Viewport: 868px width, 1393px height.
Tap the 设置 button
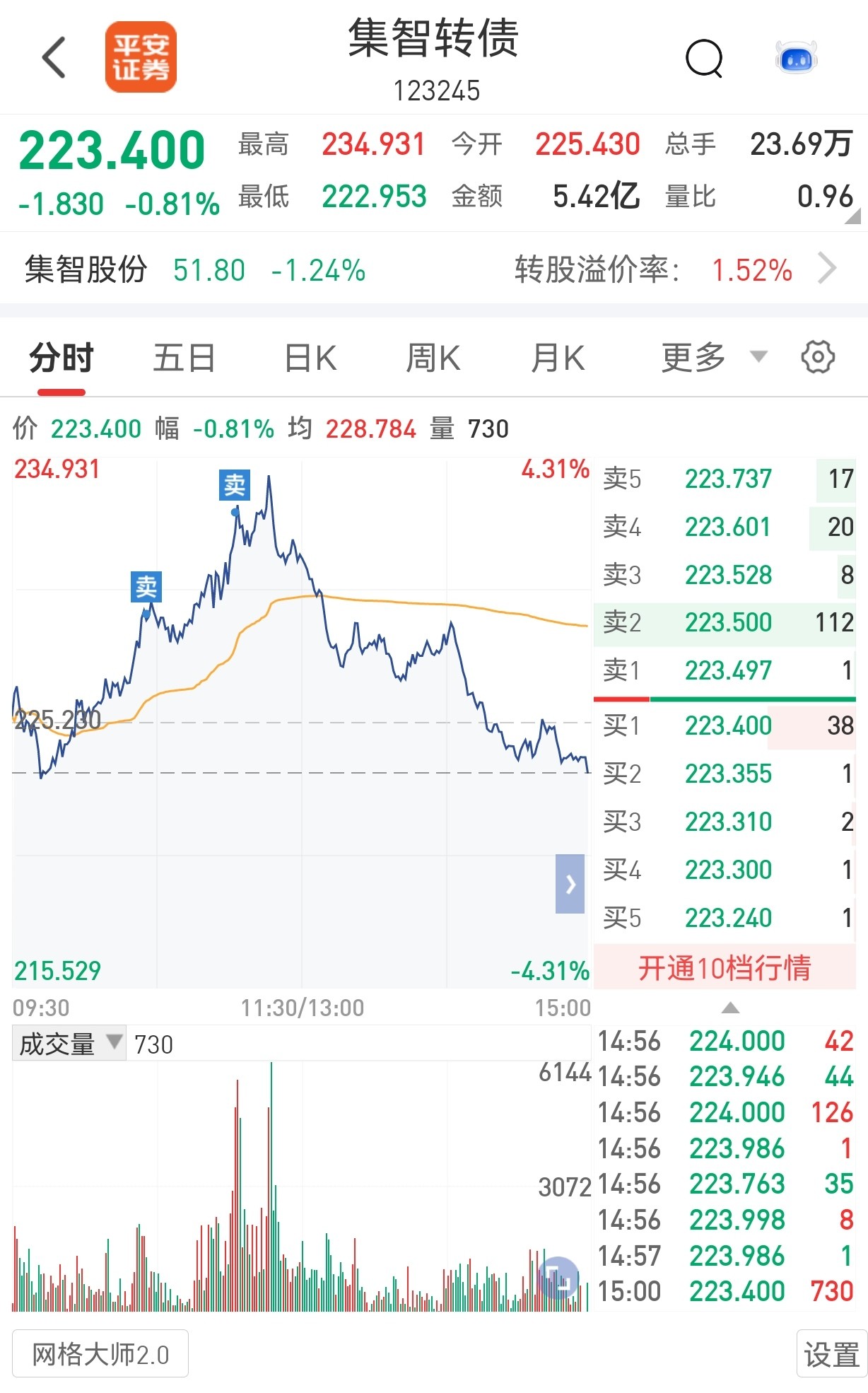click(x=832, y=1353)
